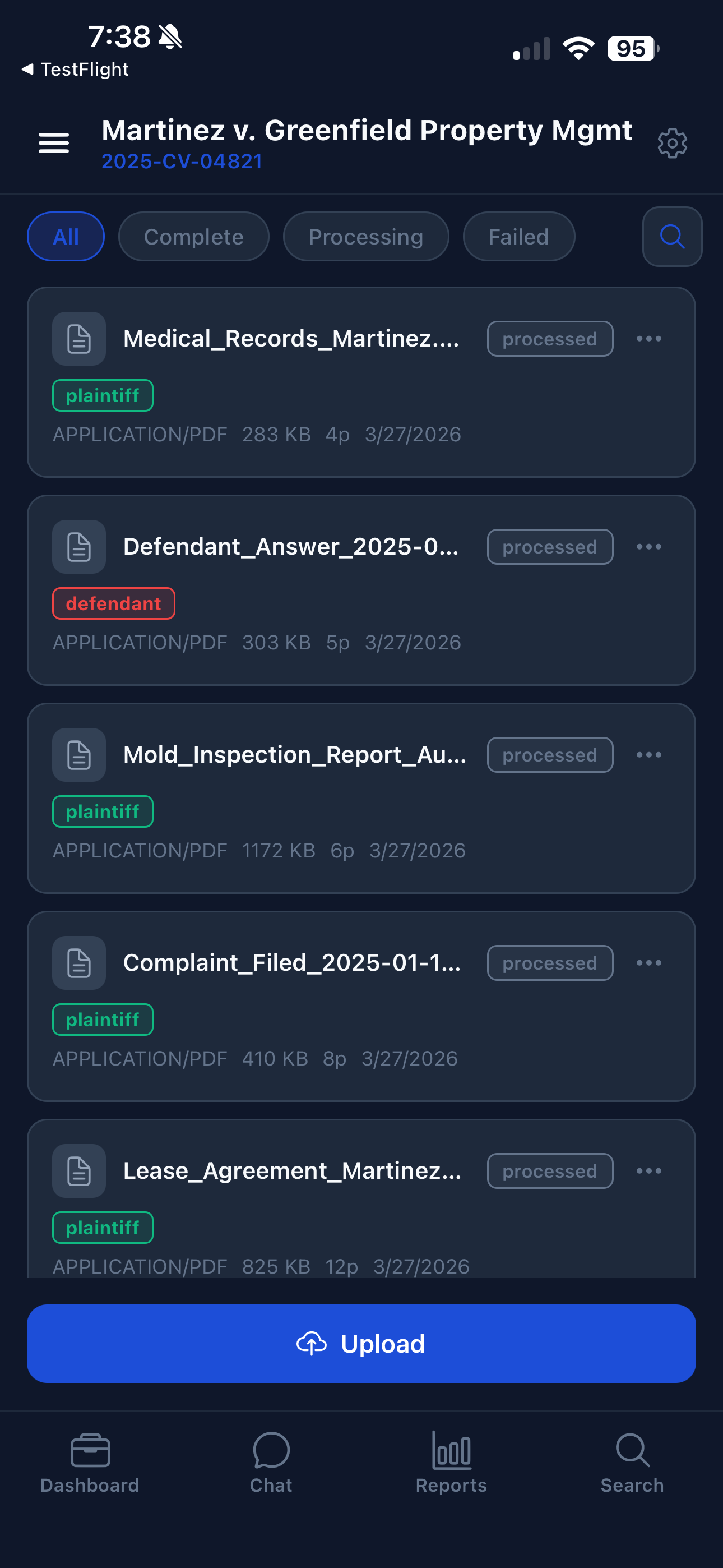
Task: Open case settings via gear icon
Action: [x=672, y=143]
